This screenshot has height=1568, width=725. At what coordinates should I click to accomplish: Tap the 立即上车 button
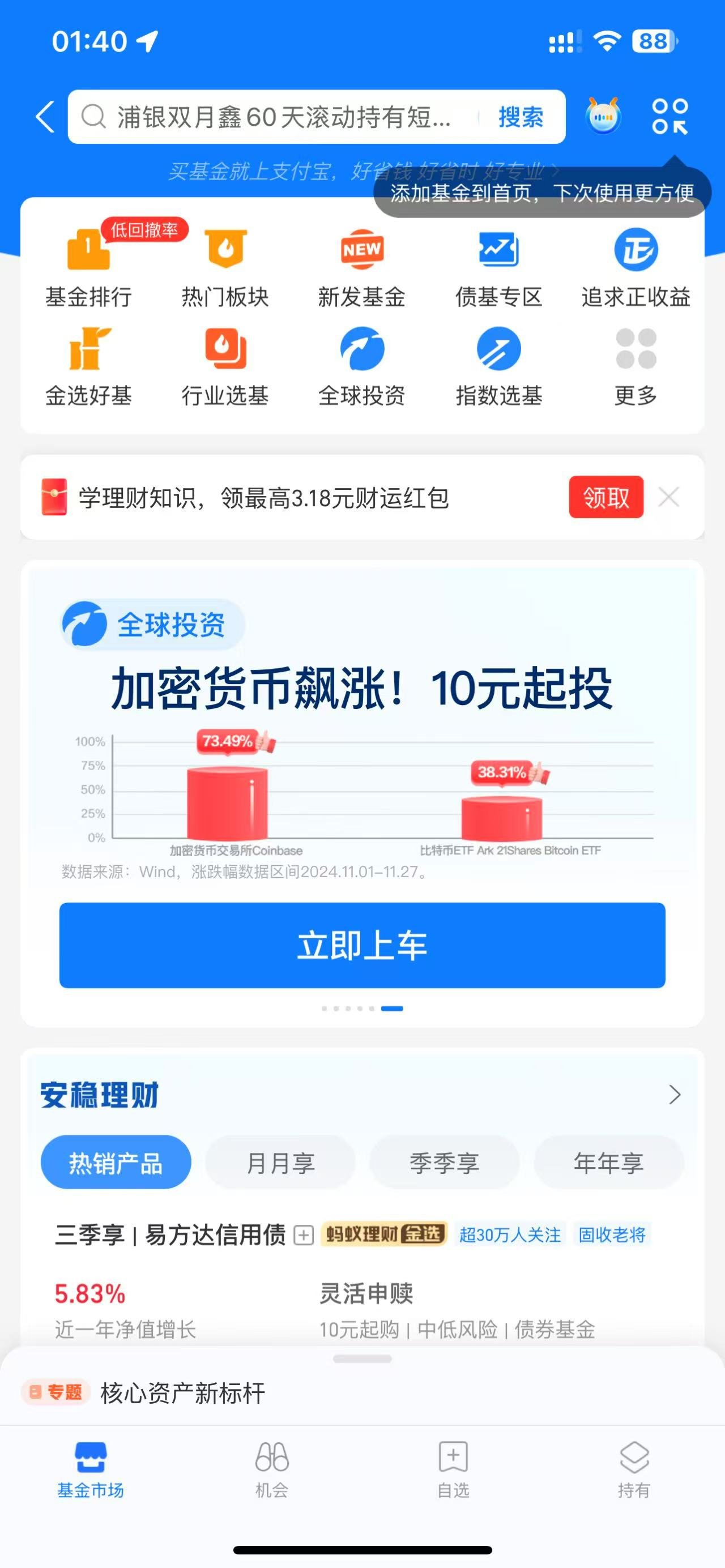pos(361,943)
